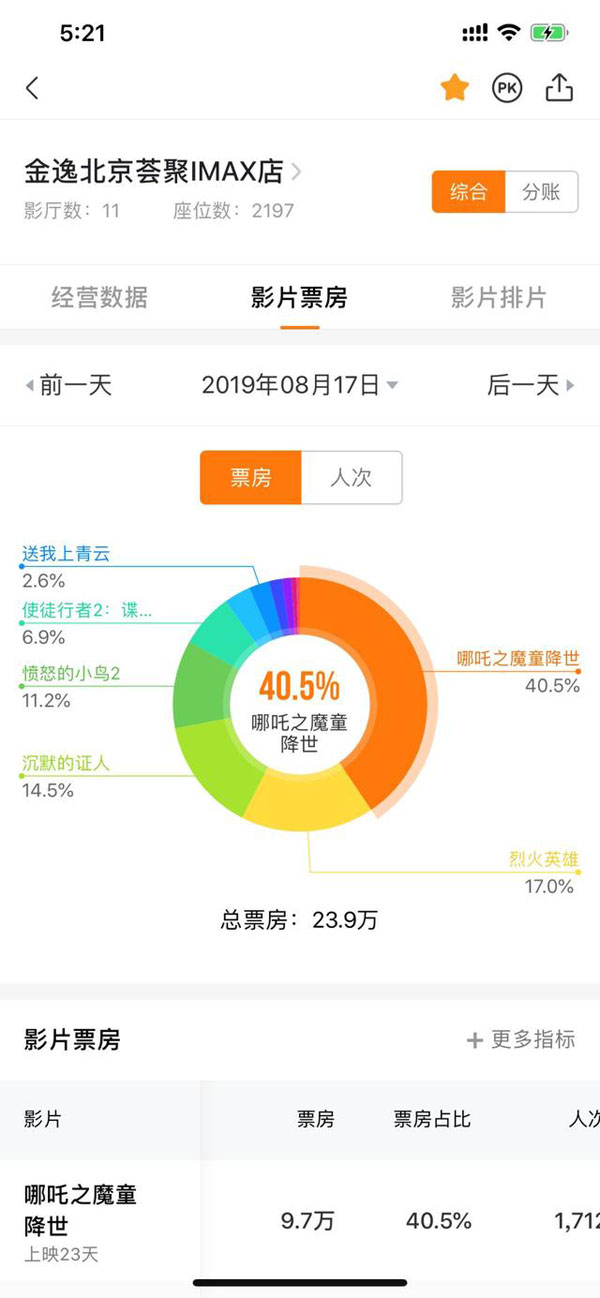The image size is (600, 1298).
Task: Select the 票房 chart toggle
Action: coord(251,477)
